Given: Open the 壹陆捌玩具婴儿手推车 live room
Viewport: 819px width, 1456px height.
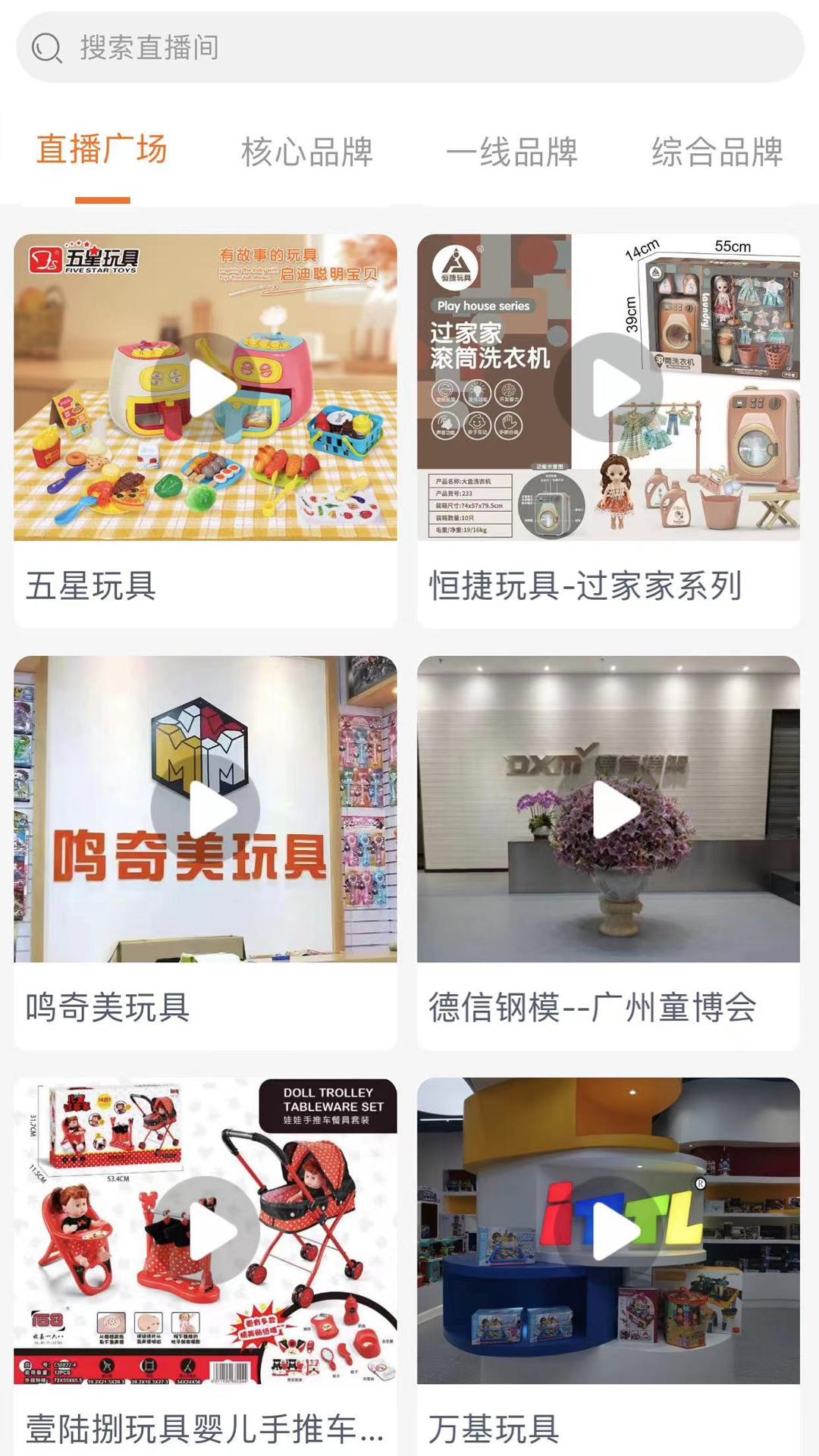Looking at the screenshot, I should point(205,1232).
